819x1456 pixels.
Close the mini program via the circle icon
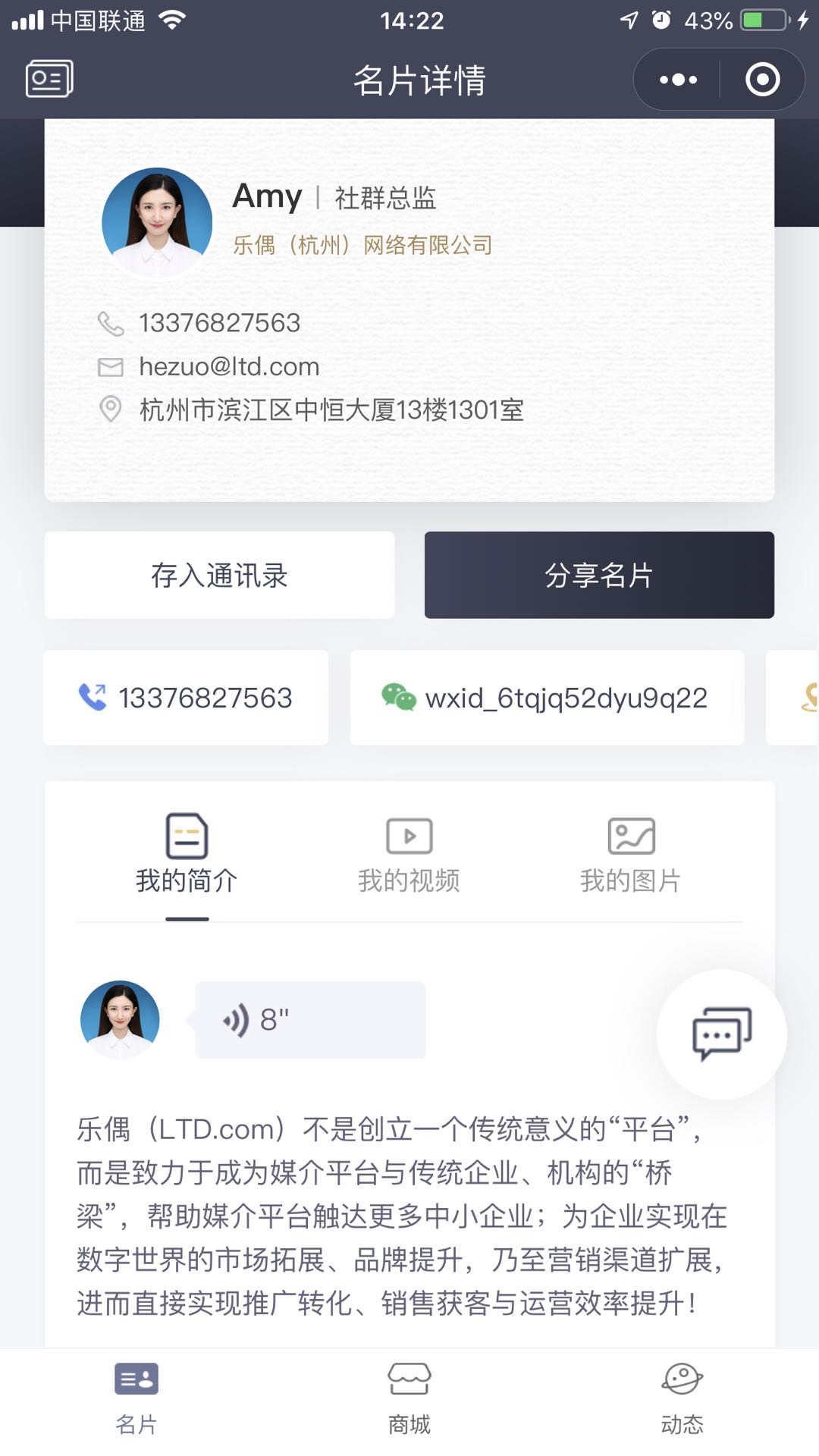pyautogui.click(x=762, y=80)
